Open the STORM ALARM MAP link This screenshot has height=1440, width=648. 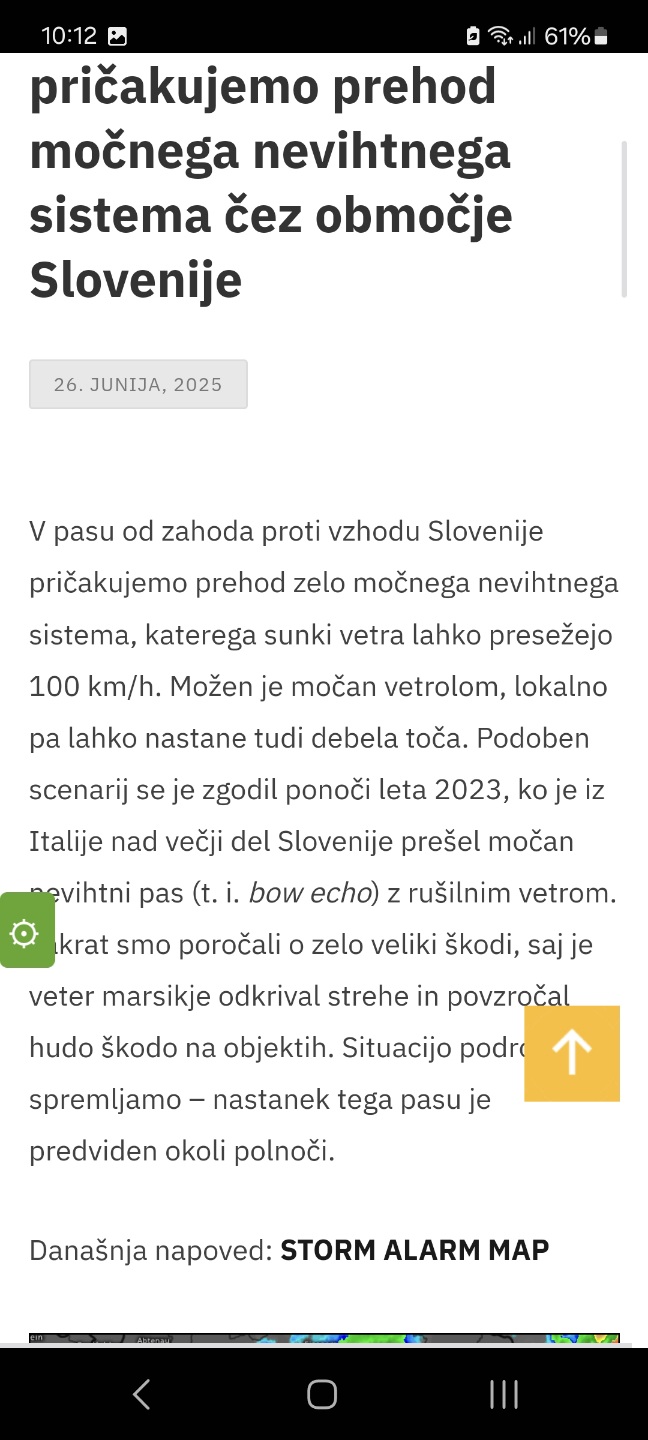tap(414, 1250)
